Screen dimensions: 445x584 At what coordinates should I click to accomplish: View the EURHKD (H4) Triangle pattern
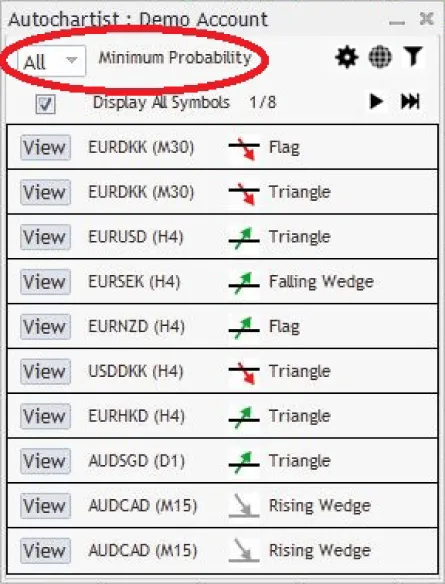[45, 416]
